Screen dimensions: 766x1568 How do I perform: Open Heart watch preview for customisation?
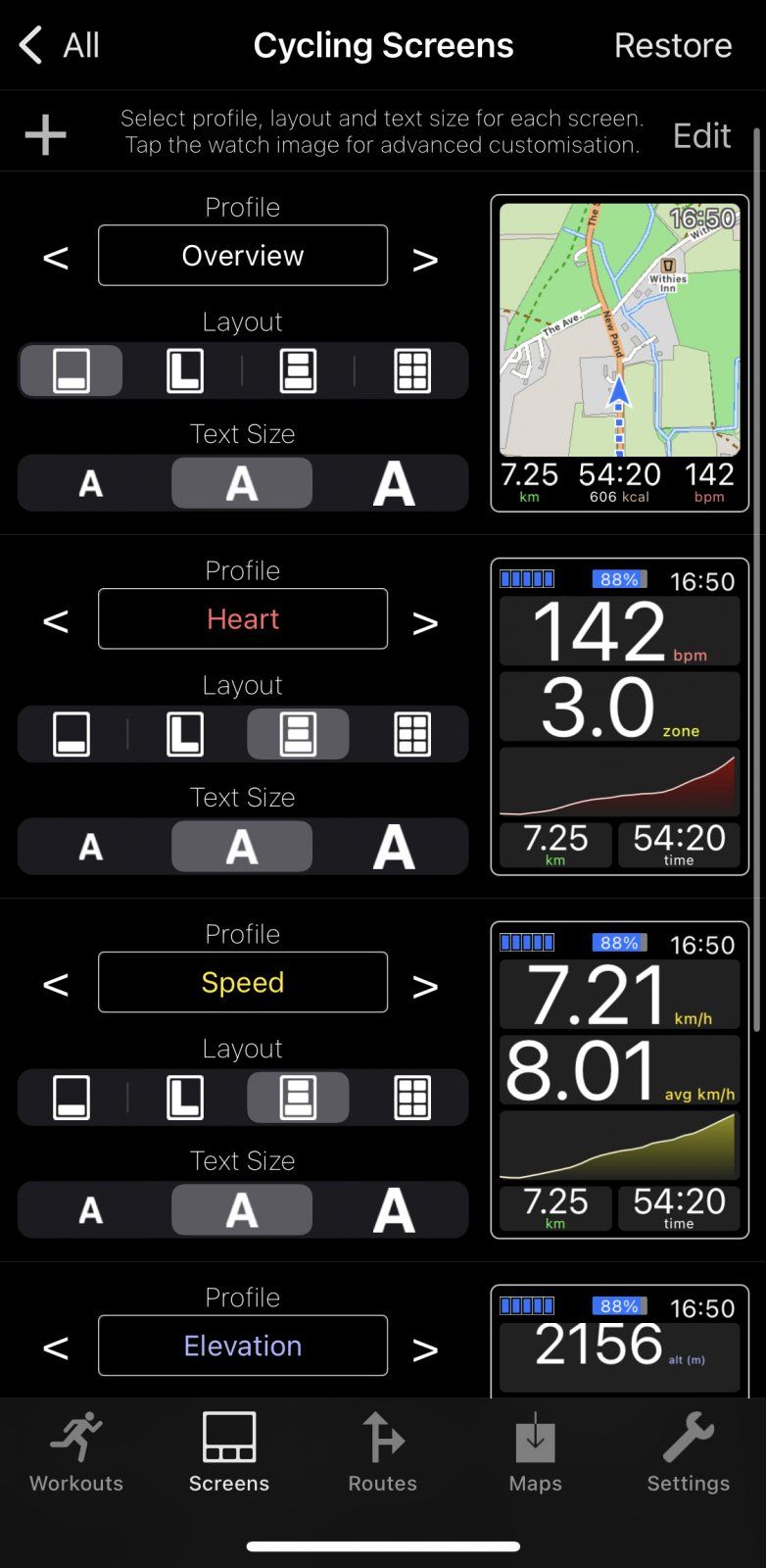619,716
